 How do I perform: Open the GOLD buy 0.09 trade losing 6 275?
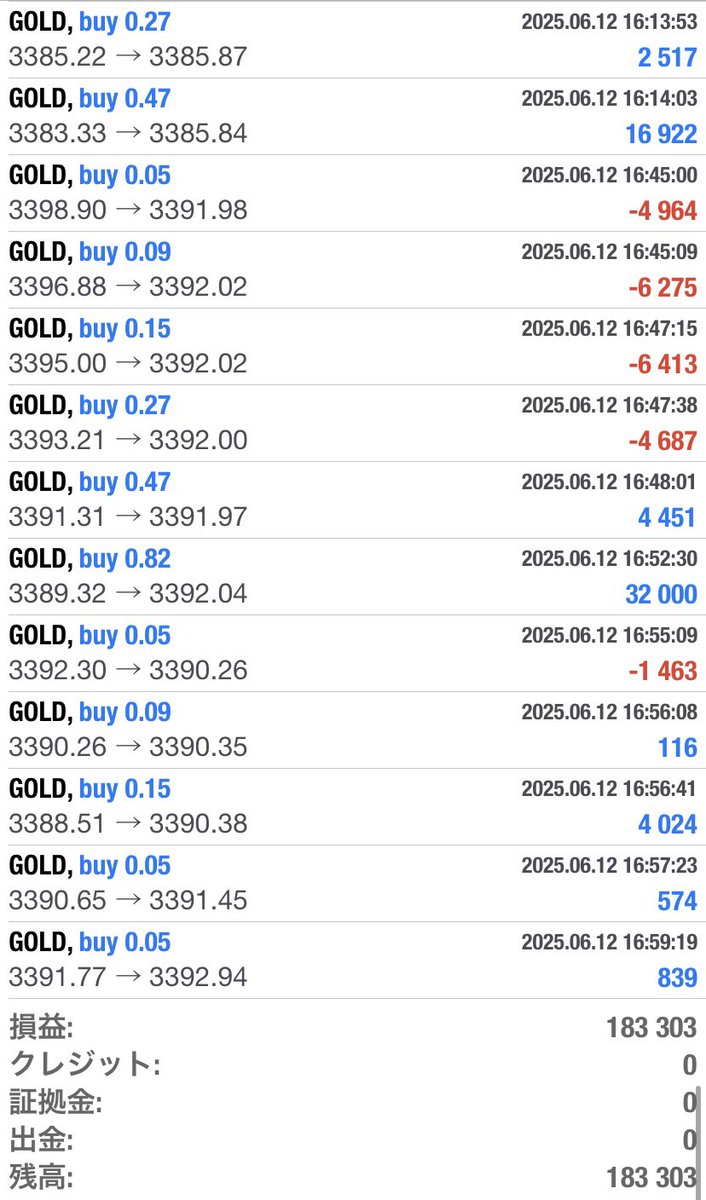point(353,270)
